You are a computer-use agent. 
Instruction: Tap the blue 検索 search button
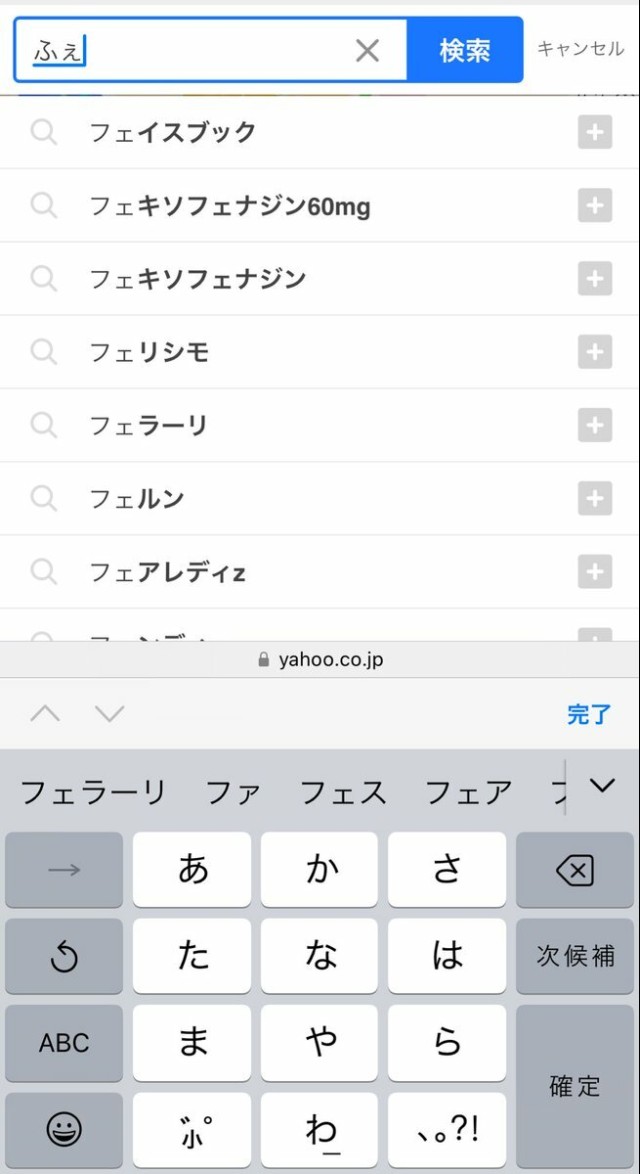(465, 50)
